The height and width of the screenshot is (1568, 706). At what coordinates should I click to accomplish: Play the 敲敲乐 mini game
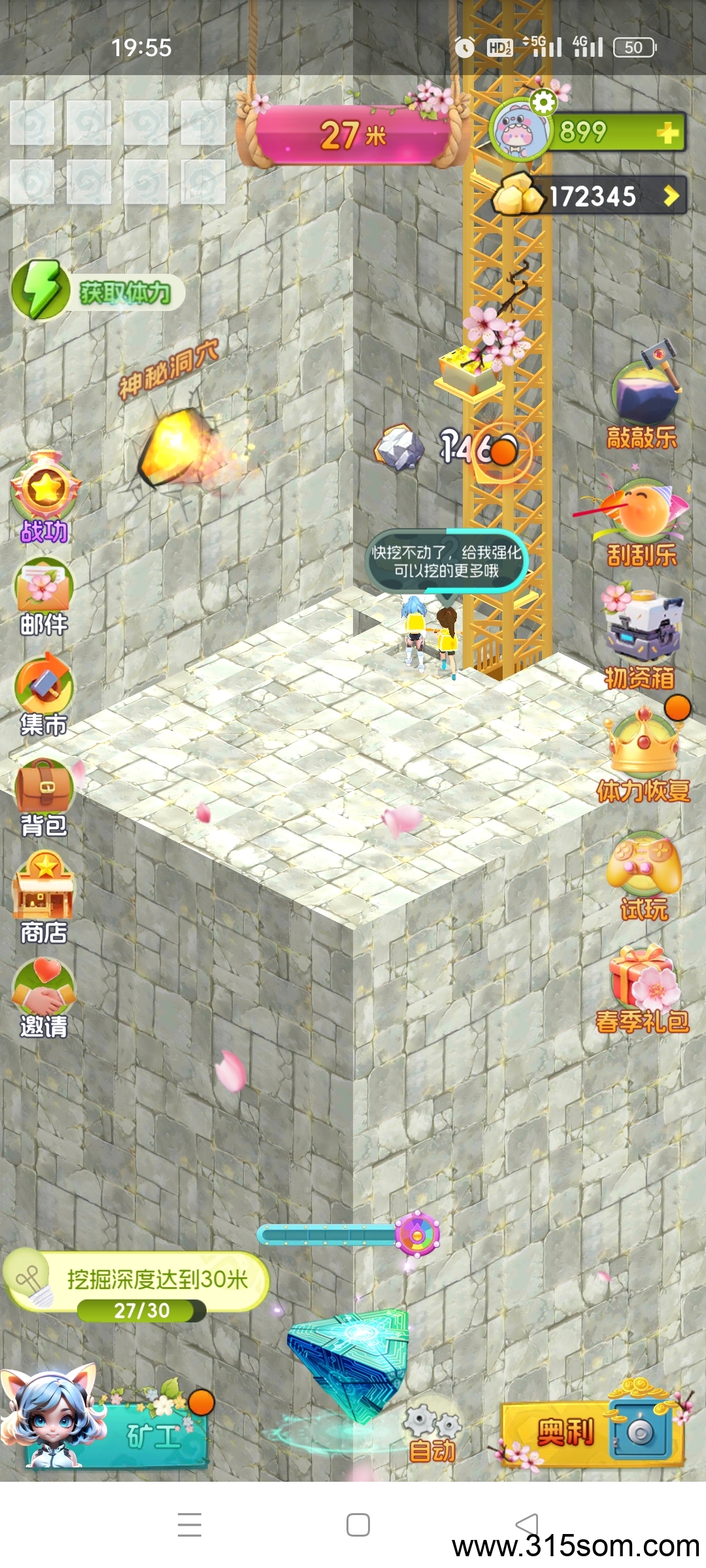click(x=644, y=399)
